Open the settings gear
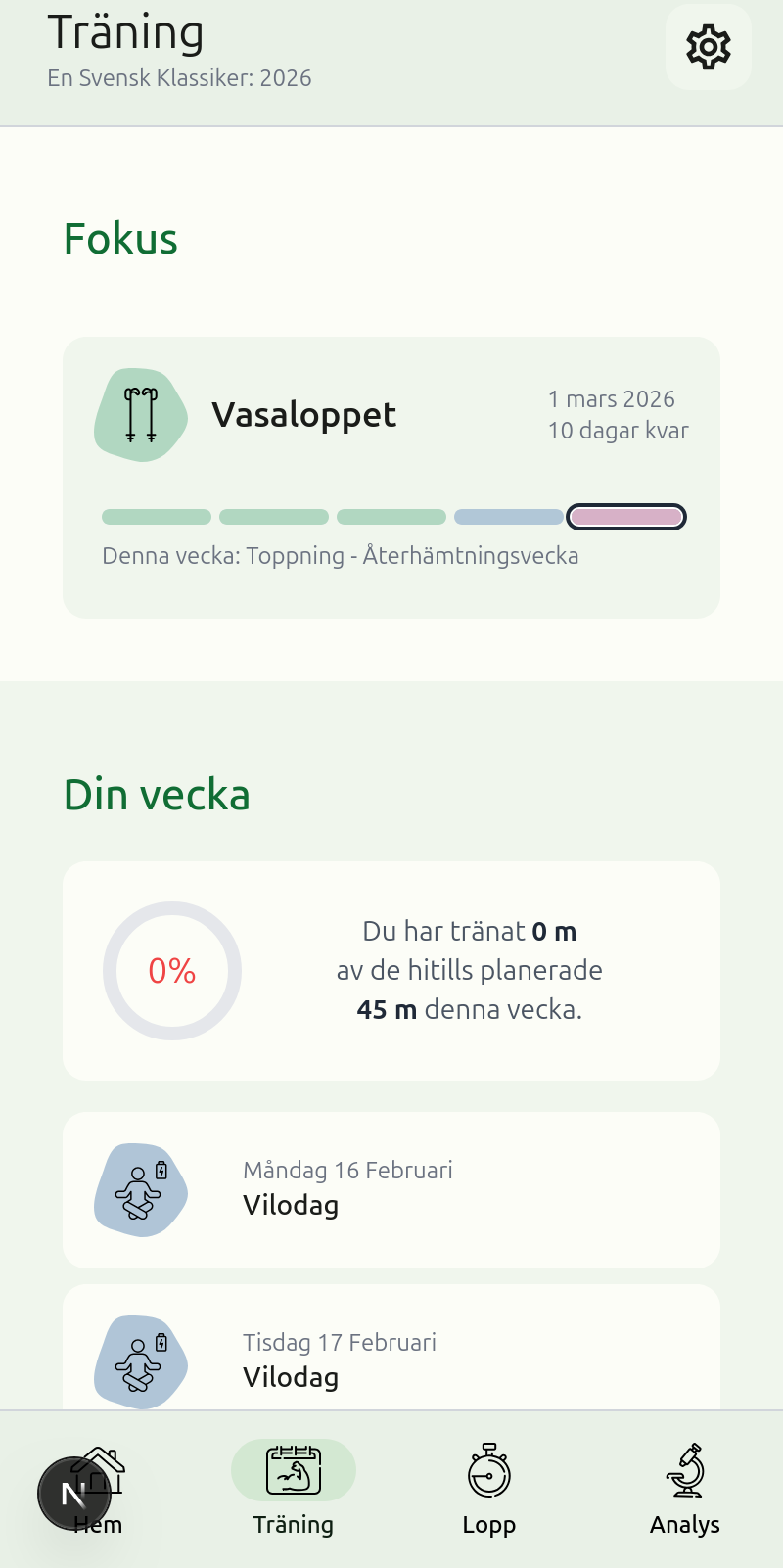Screen dimensions: 783x1568 pos(708,47)
